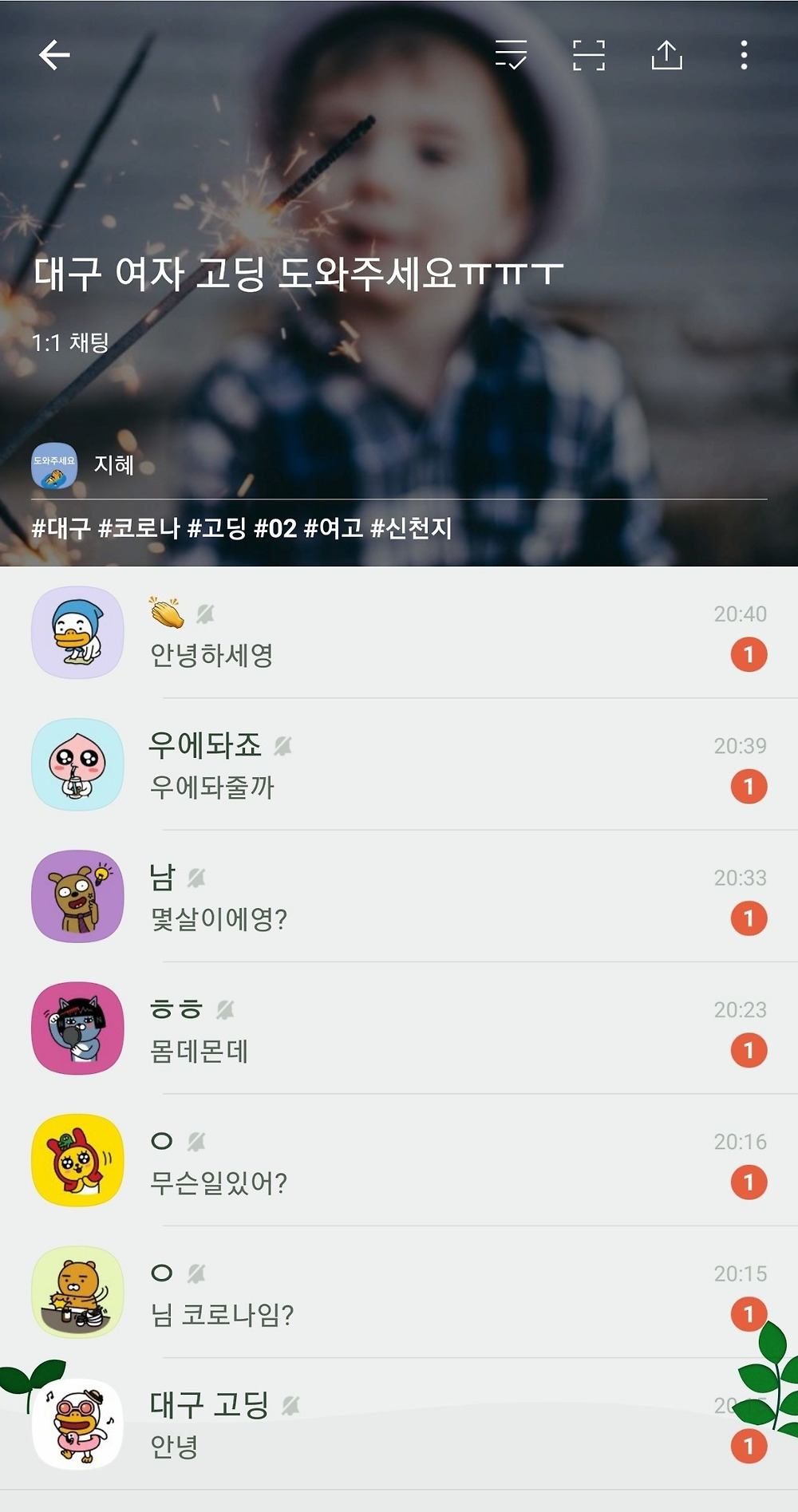
Task: Open the chat with 우에돠죠
Action: click(x=399, y=766)
